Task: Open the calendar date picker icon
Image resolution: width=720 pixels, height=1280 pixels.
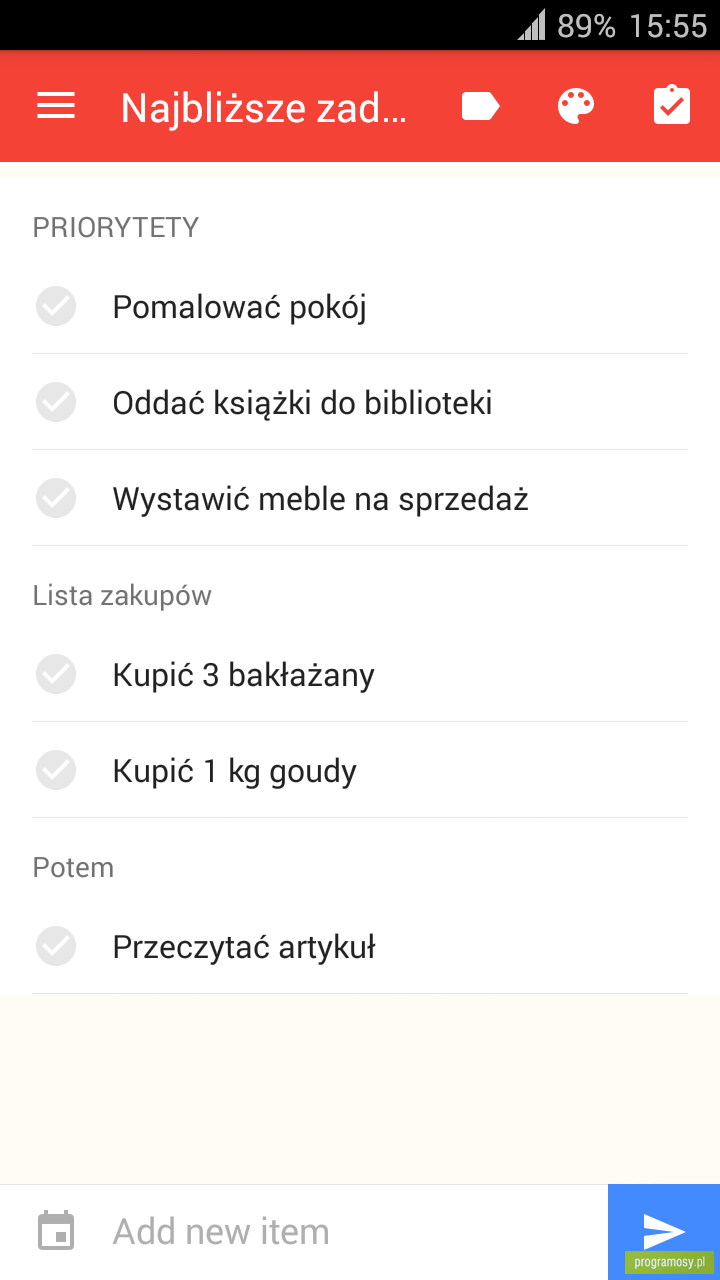Action: coord(56,1231)
